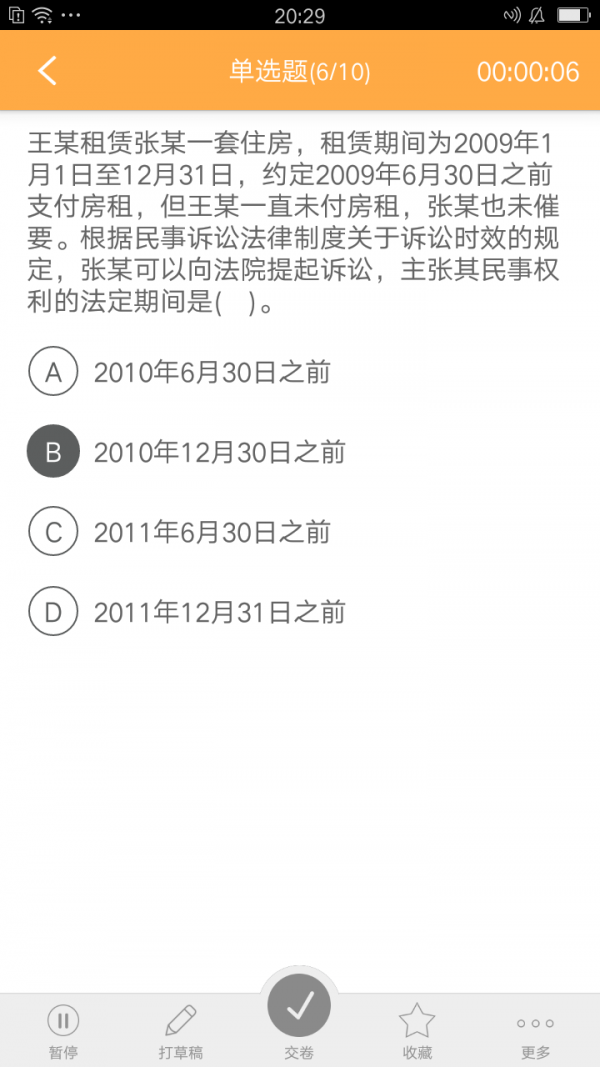This screenshot has width=600, height=1067.
Task: Mark option D 2011年12月31日之前
Action: tap(53, 612)
